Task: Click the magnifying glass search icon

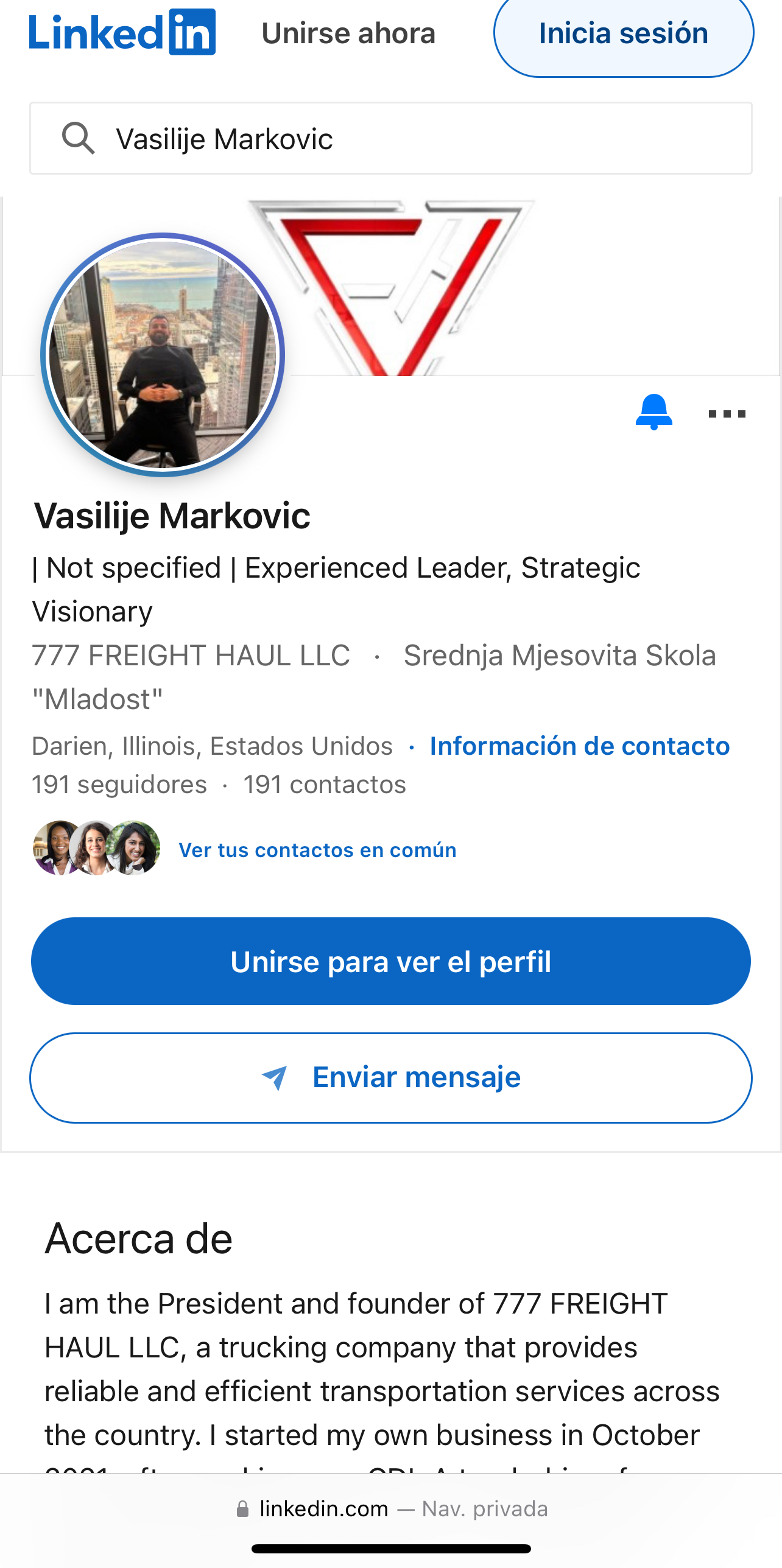Action: pyautogui.click(x=79, y=138)
